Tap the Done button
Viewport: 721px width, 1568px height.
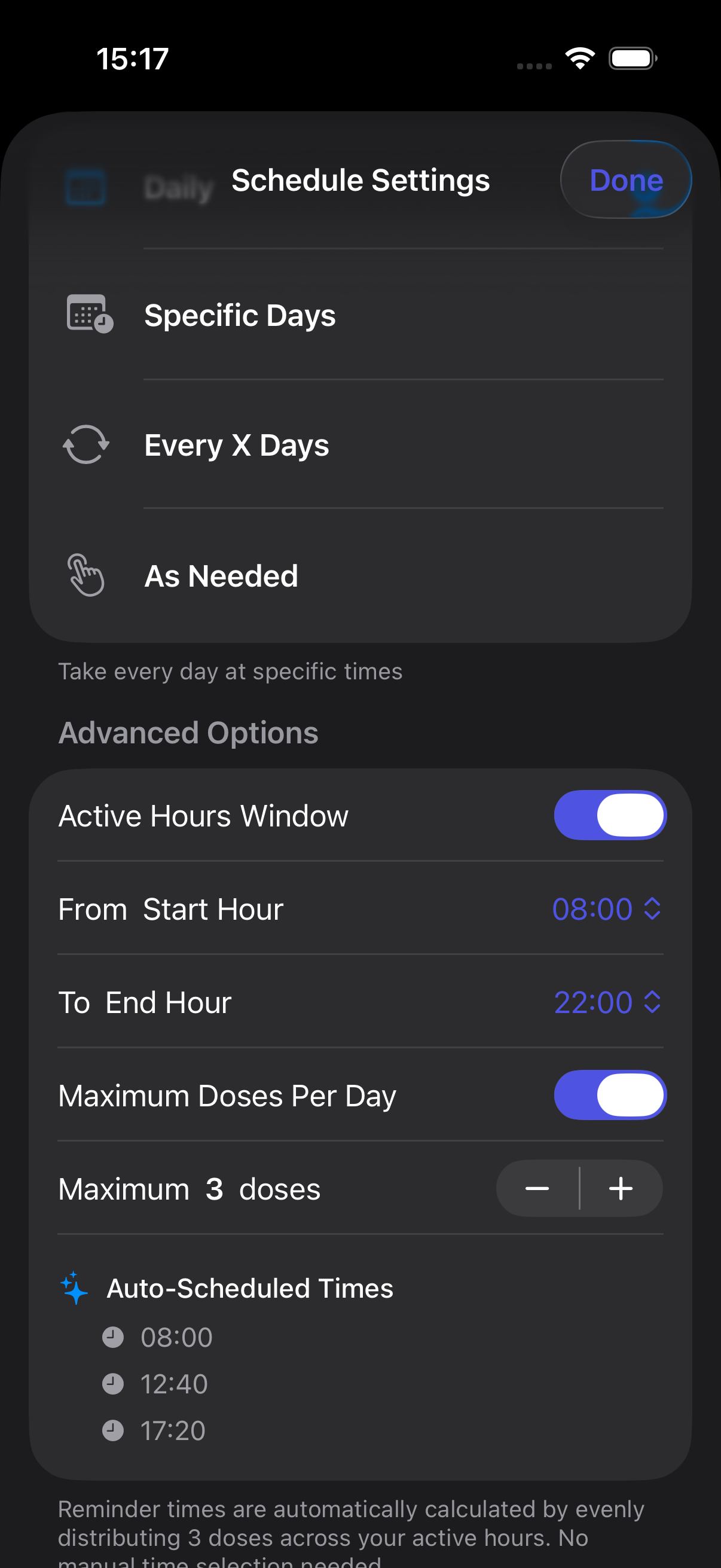(625, 180)
